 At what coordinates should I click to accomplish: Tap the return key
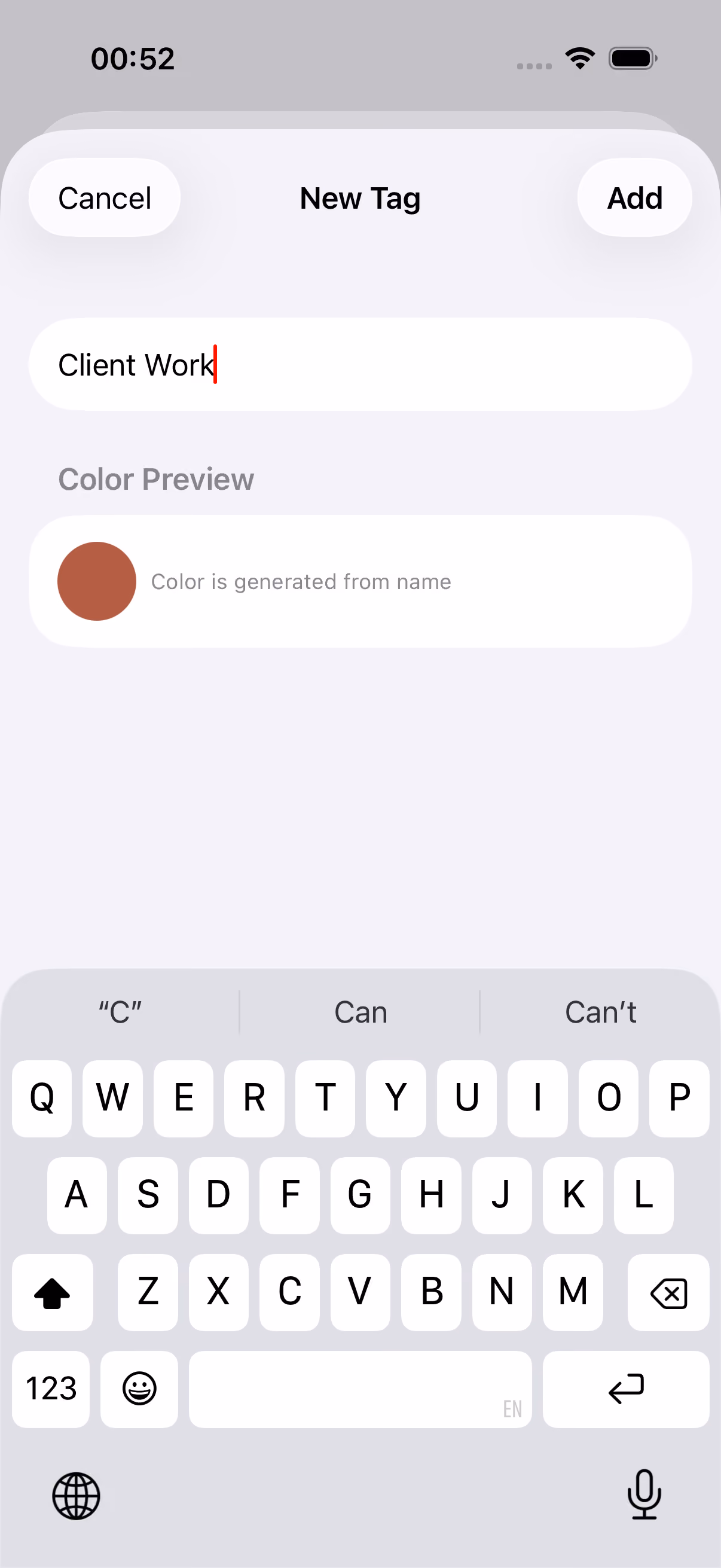point(625,1389)
